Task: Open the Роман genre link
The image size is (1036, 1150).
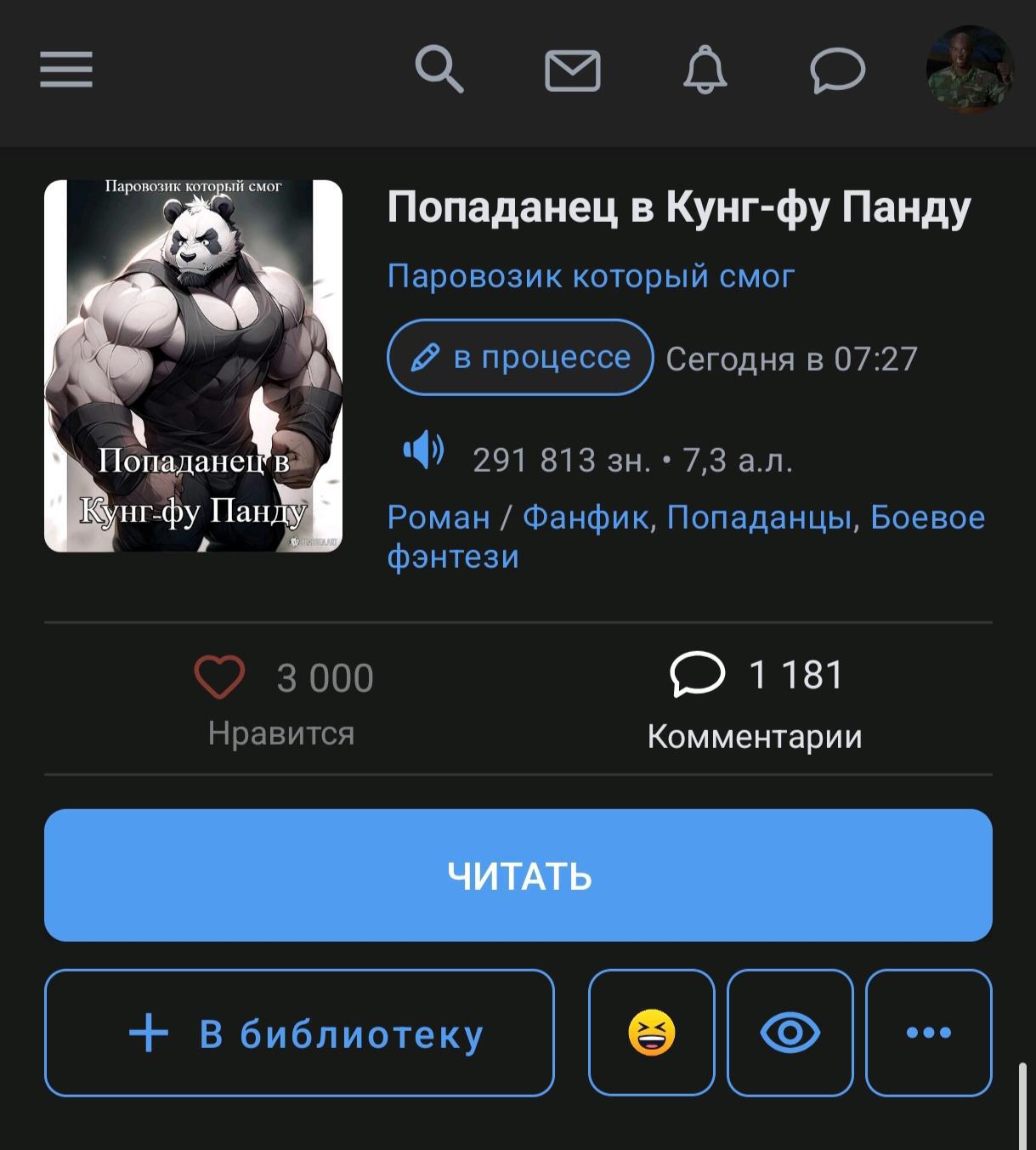Action: [439, 517]
